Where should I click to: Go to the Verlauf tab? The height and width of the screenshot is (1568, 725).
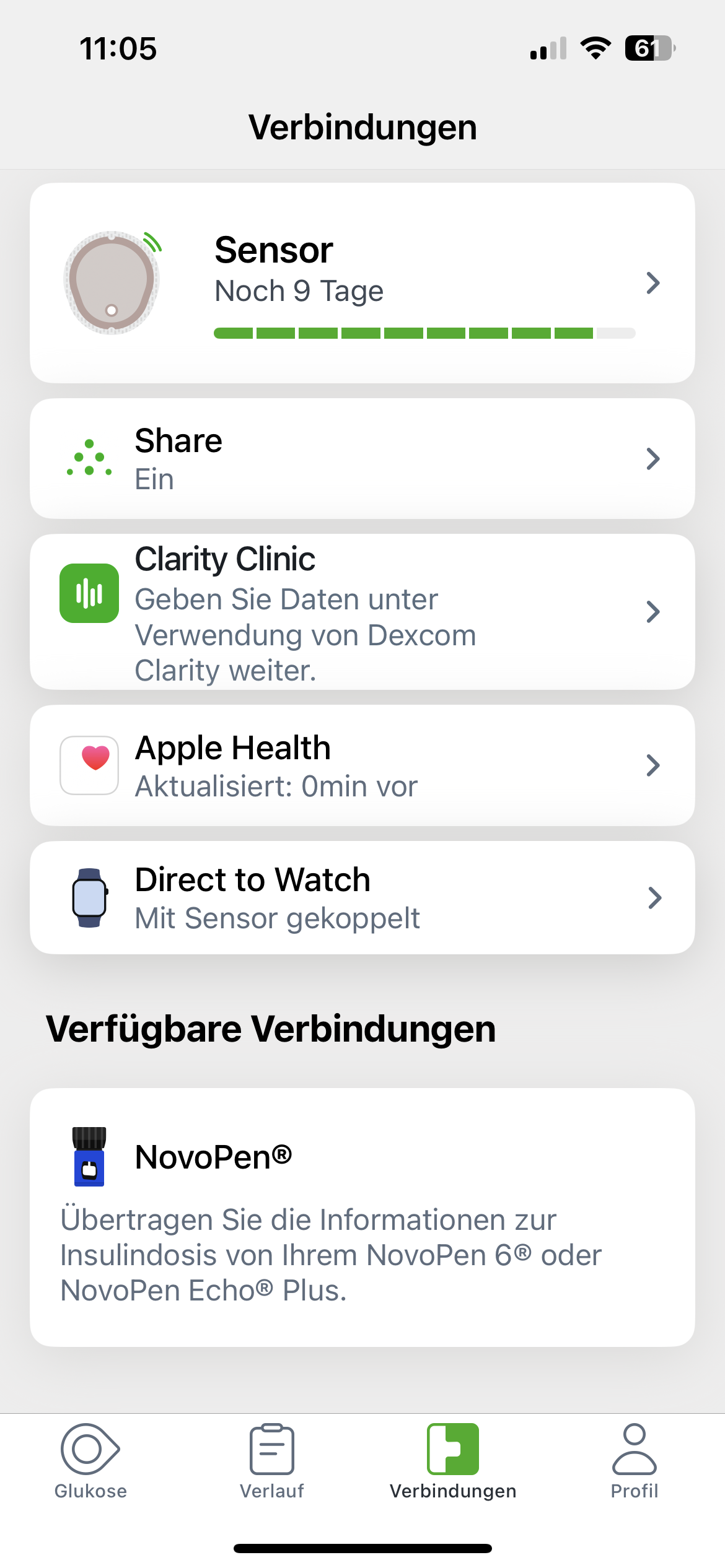click(x=272, y=1461)
